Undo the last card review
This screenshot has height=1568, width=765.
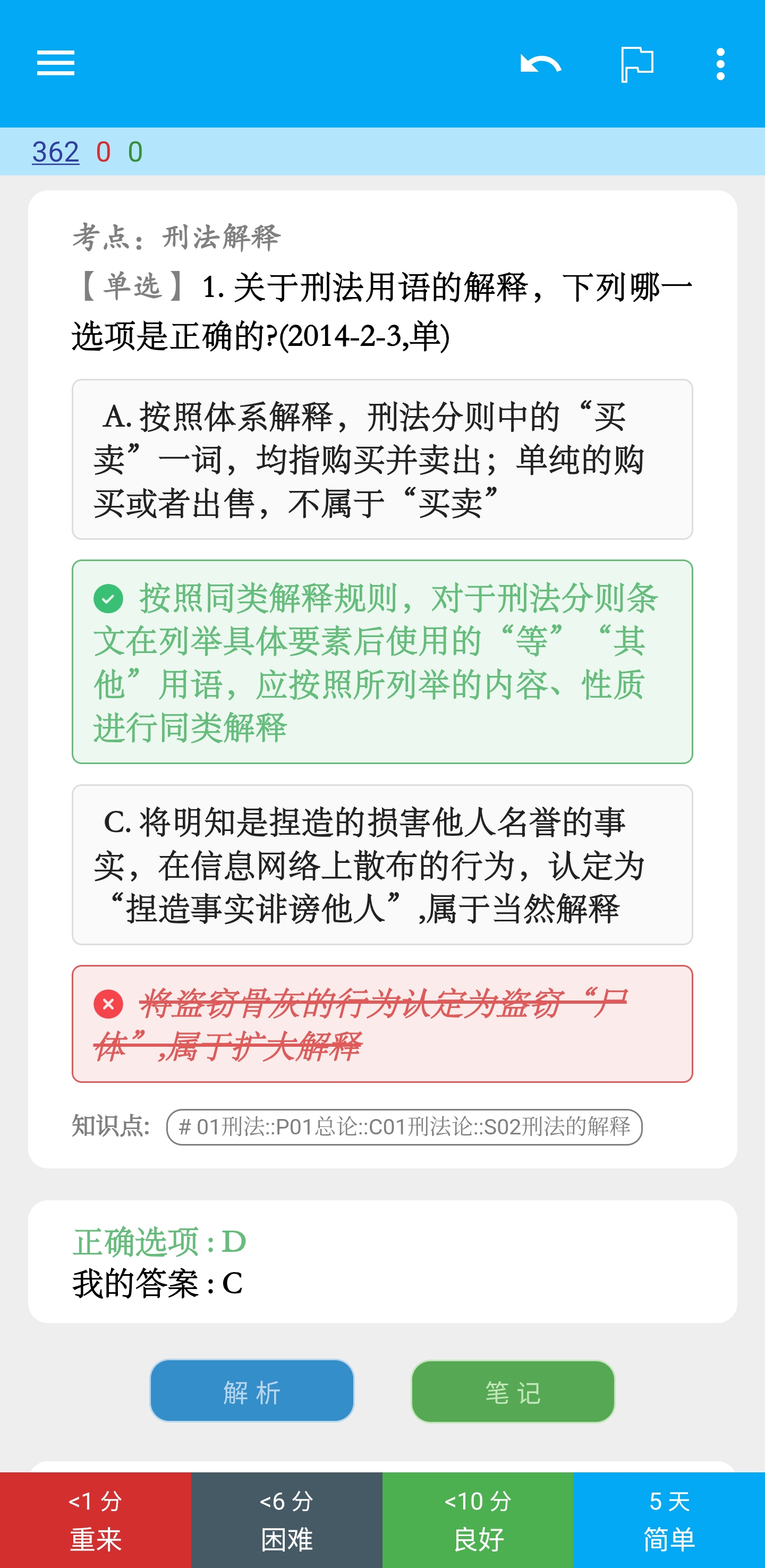pos(540,63)
